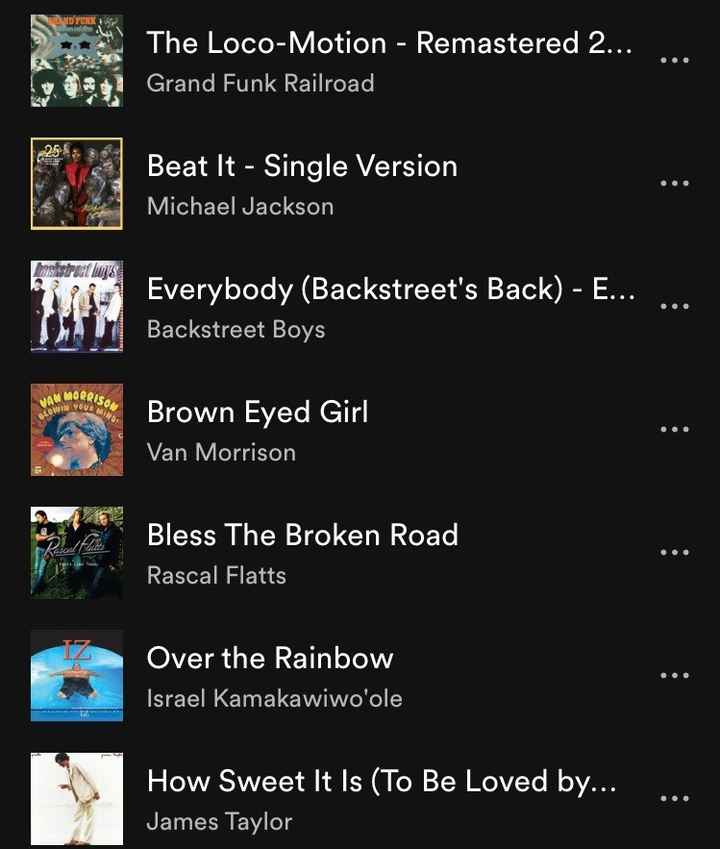
Task: Open the options menu for How Sweet It Is
Action: [675, 798]
